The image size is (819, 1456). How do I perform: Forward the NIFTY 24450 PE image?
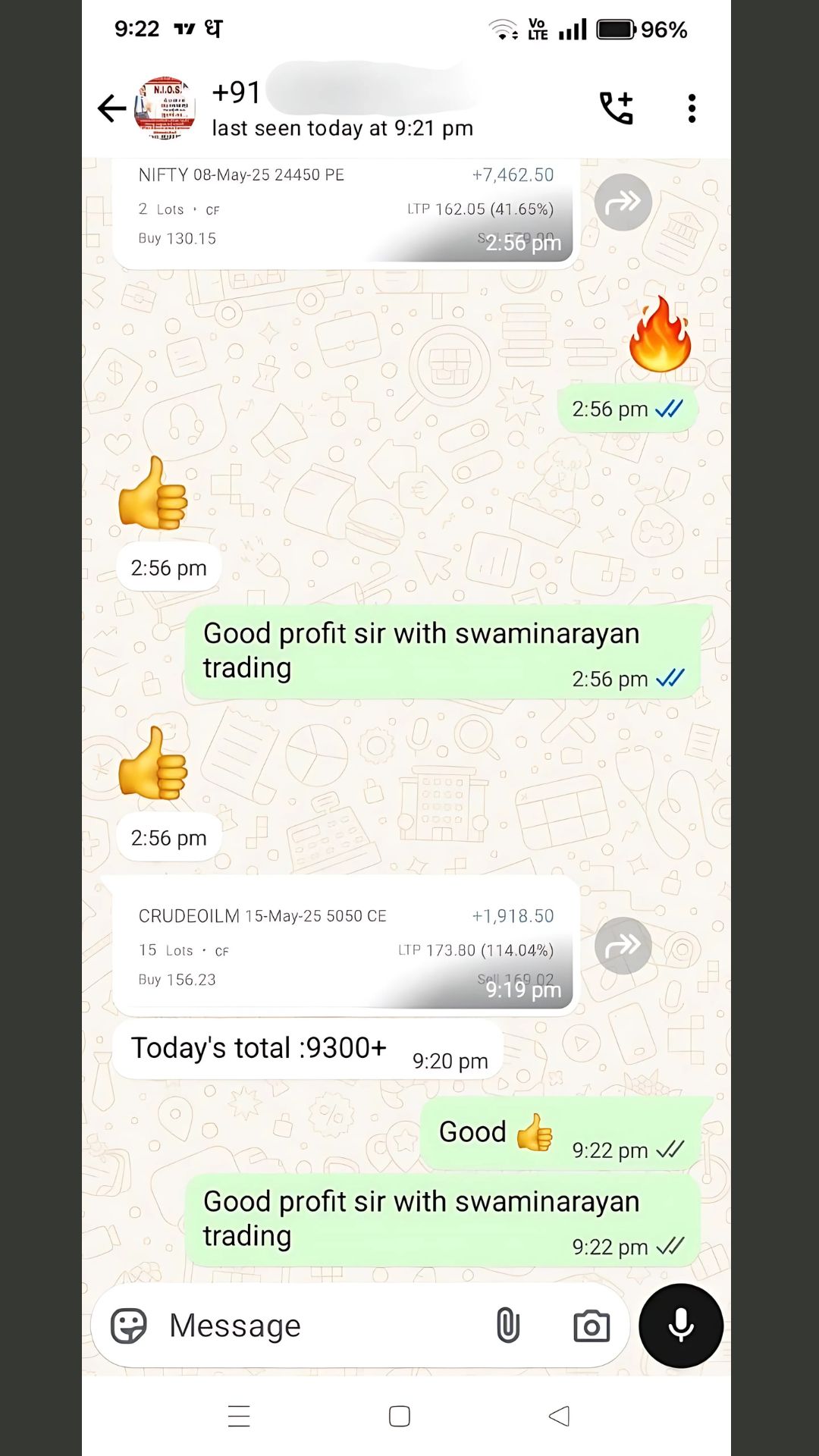point(623,202)
